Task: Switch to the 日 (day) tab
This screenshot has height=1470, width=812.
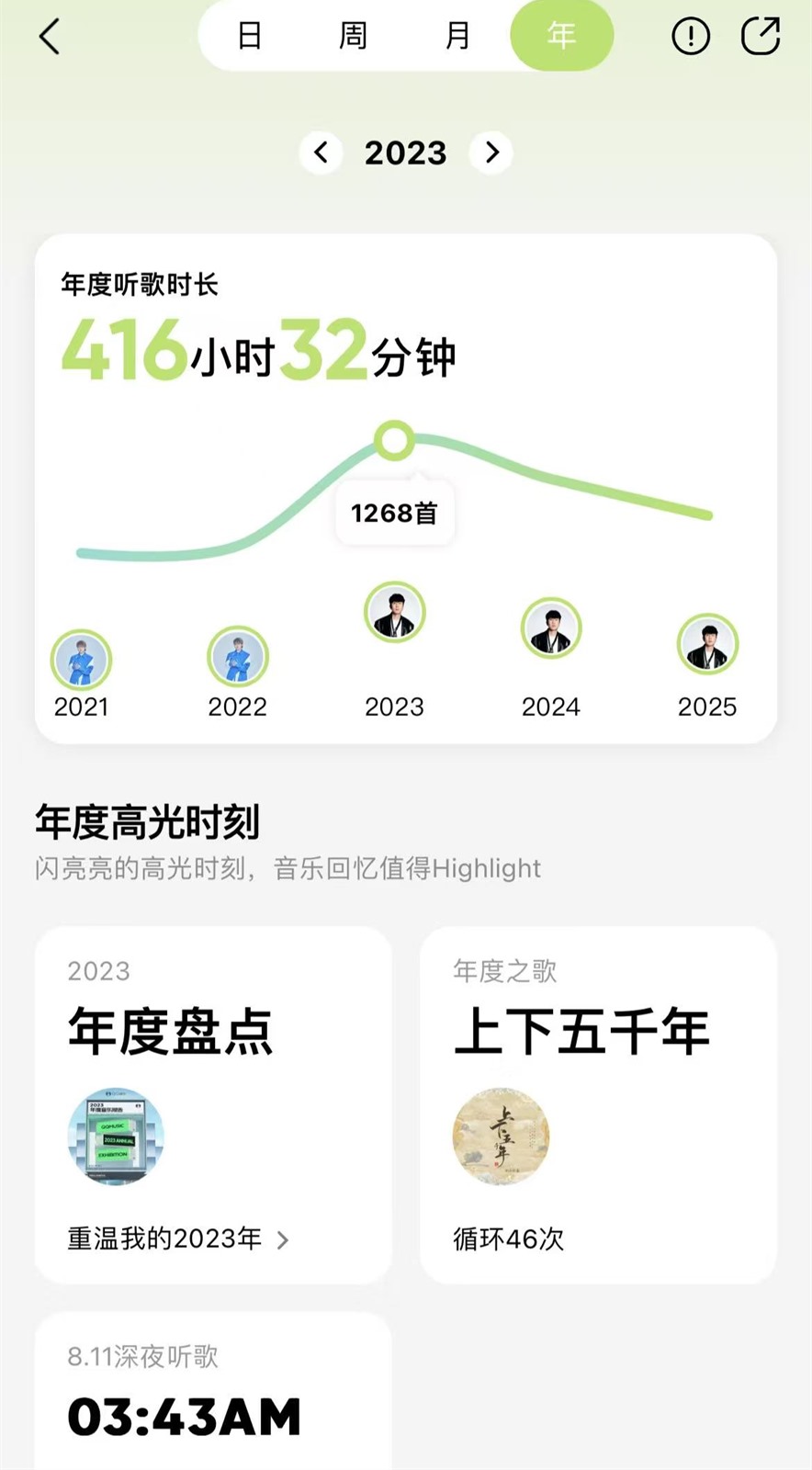Action: 248,37
